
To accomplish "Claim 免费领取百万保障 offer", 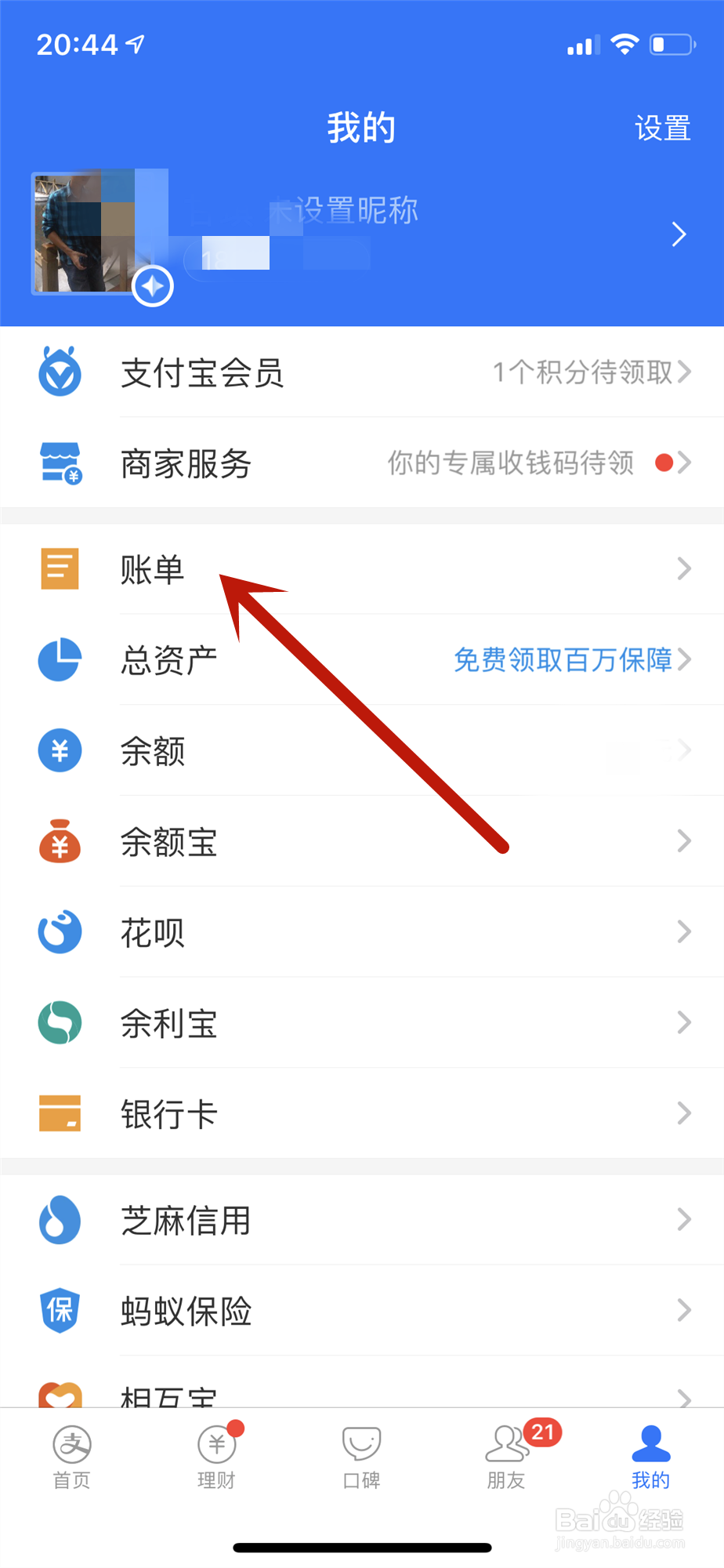I will point(563,660).
